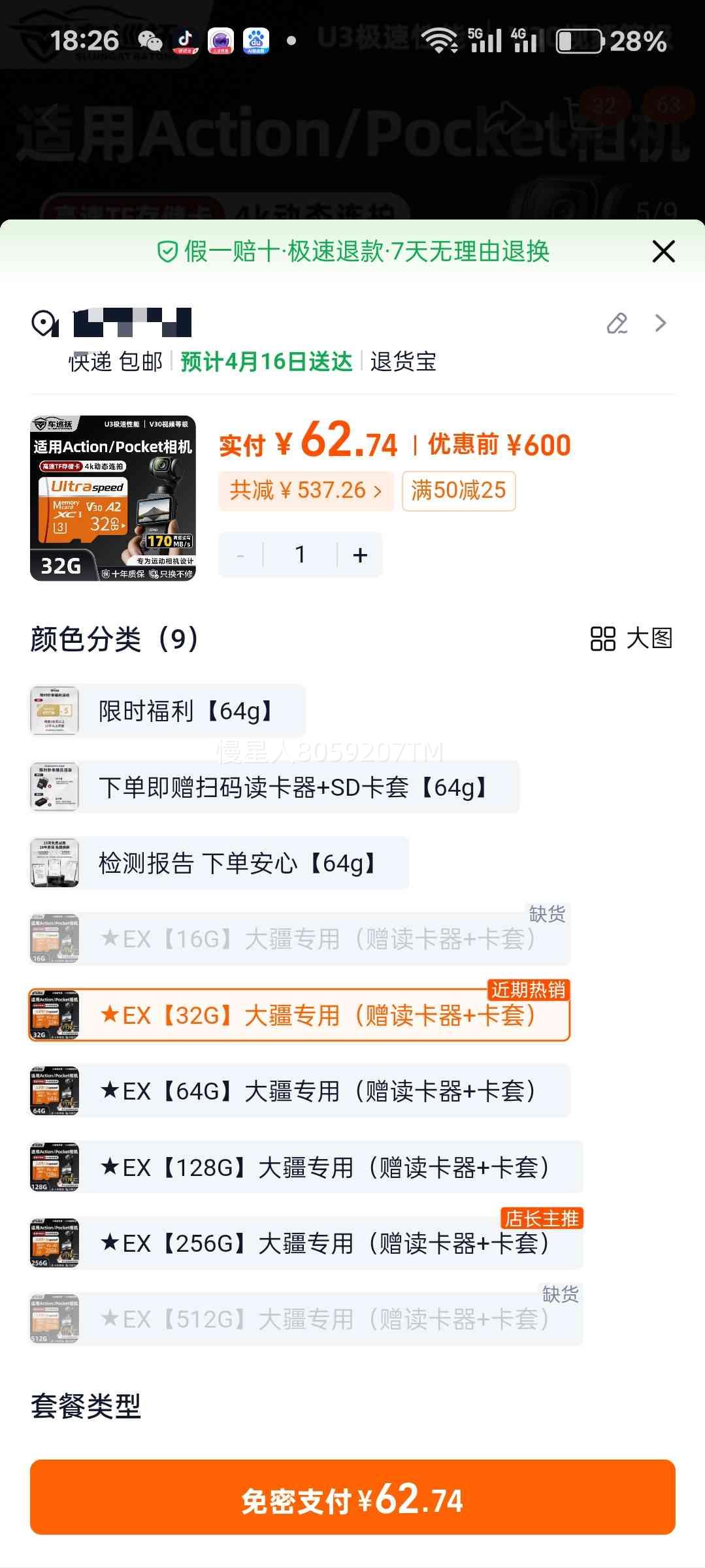Tap the pencil icon to edit delivery address
The width and height of the screenshot is (705, 1568).
617,323
